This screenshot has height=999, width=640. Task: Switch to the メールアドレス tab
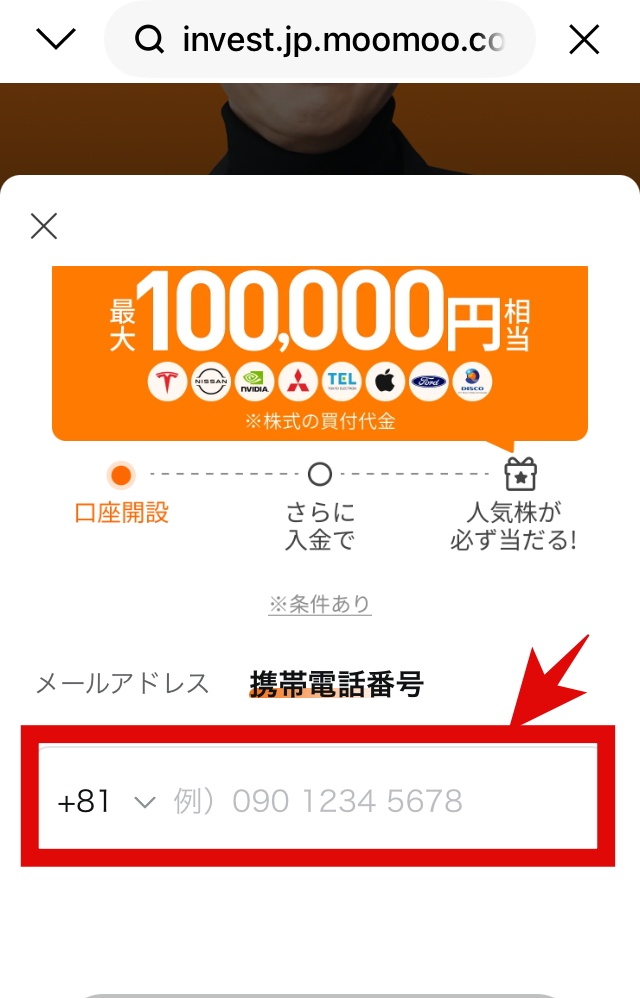point(122,684)
